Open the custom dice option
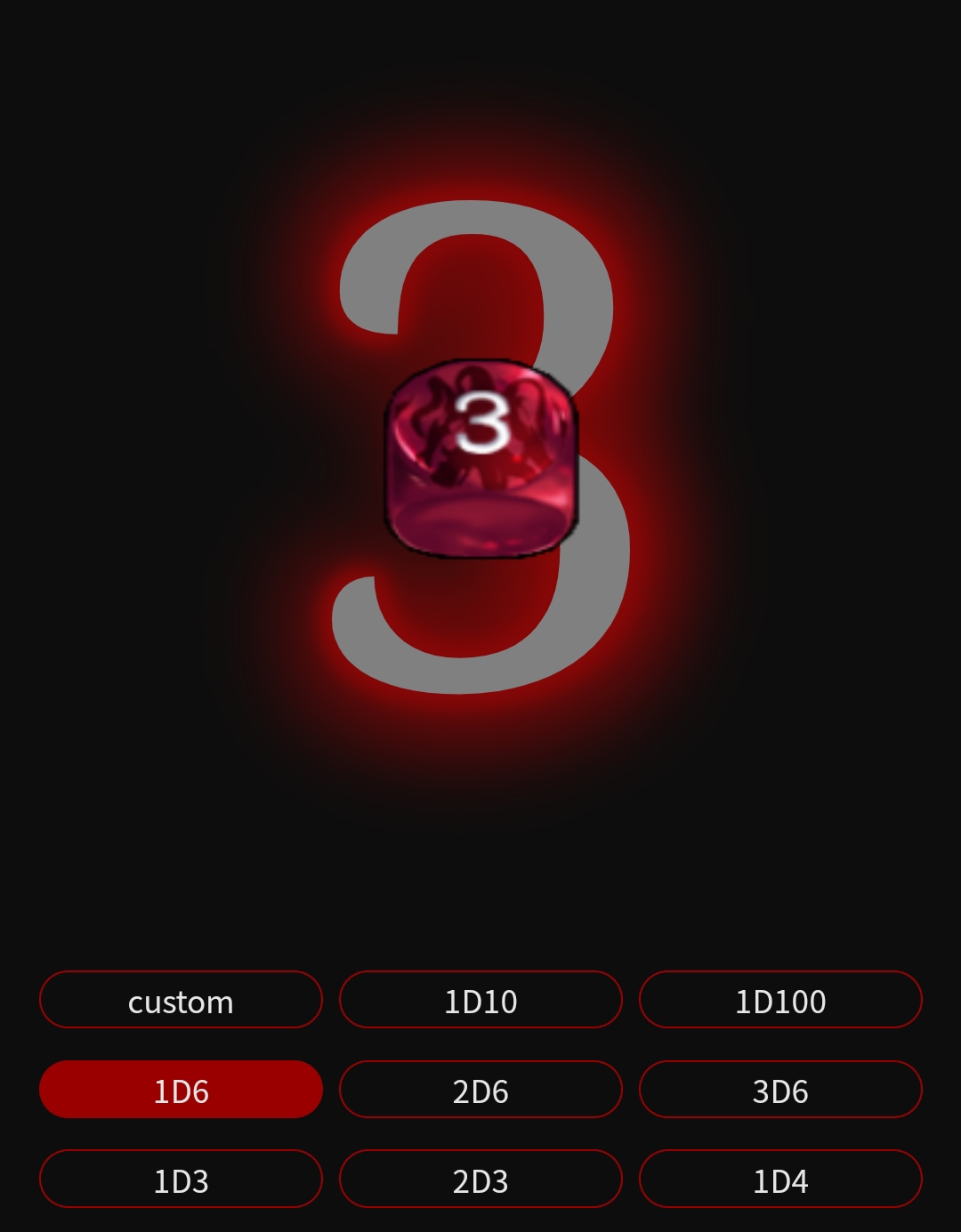 (x=181, y=1000)
